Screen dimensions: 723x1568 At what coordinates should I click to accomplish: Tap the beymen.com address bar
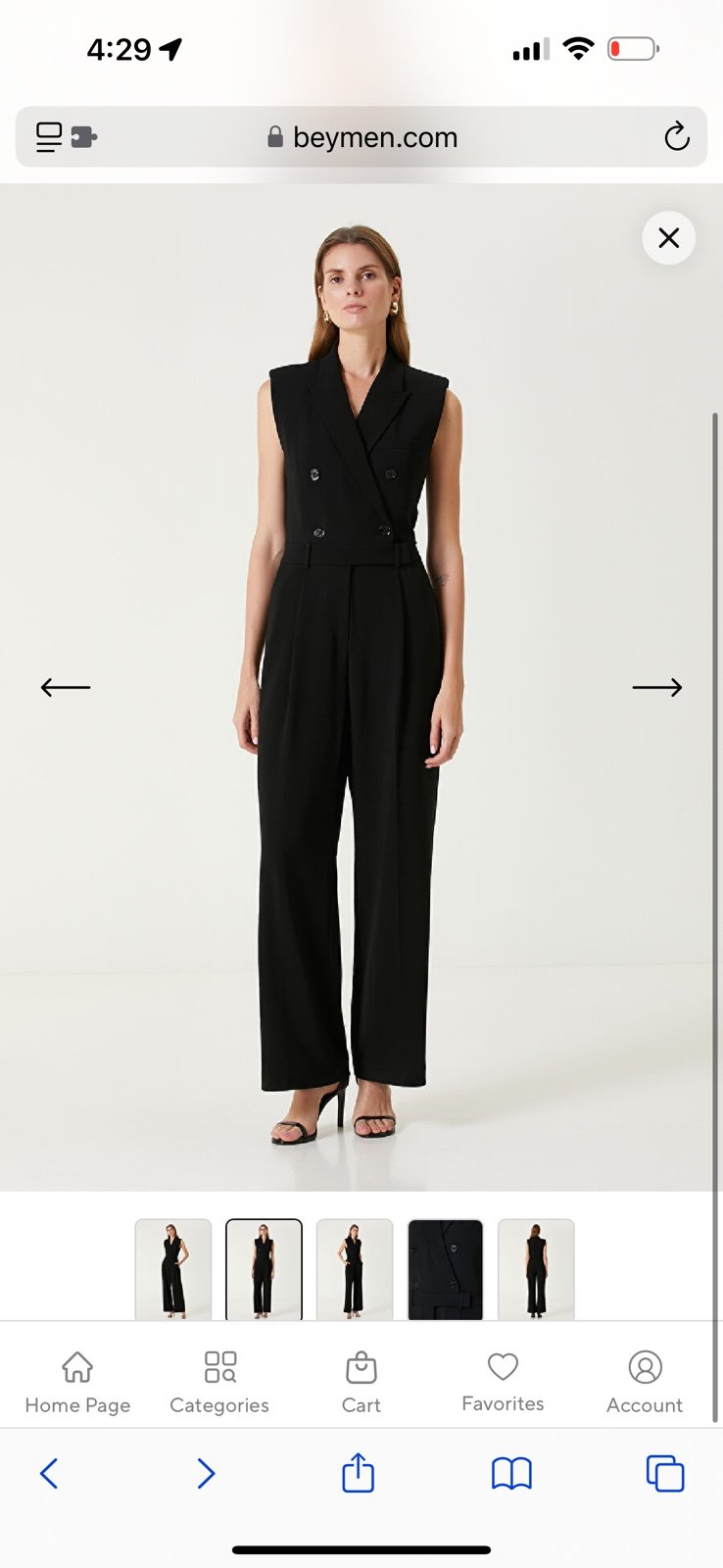361,137
